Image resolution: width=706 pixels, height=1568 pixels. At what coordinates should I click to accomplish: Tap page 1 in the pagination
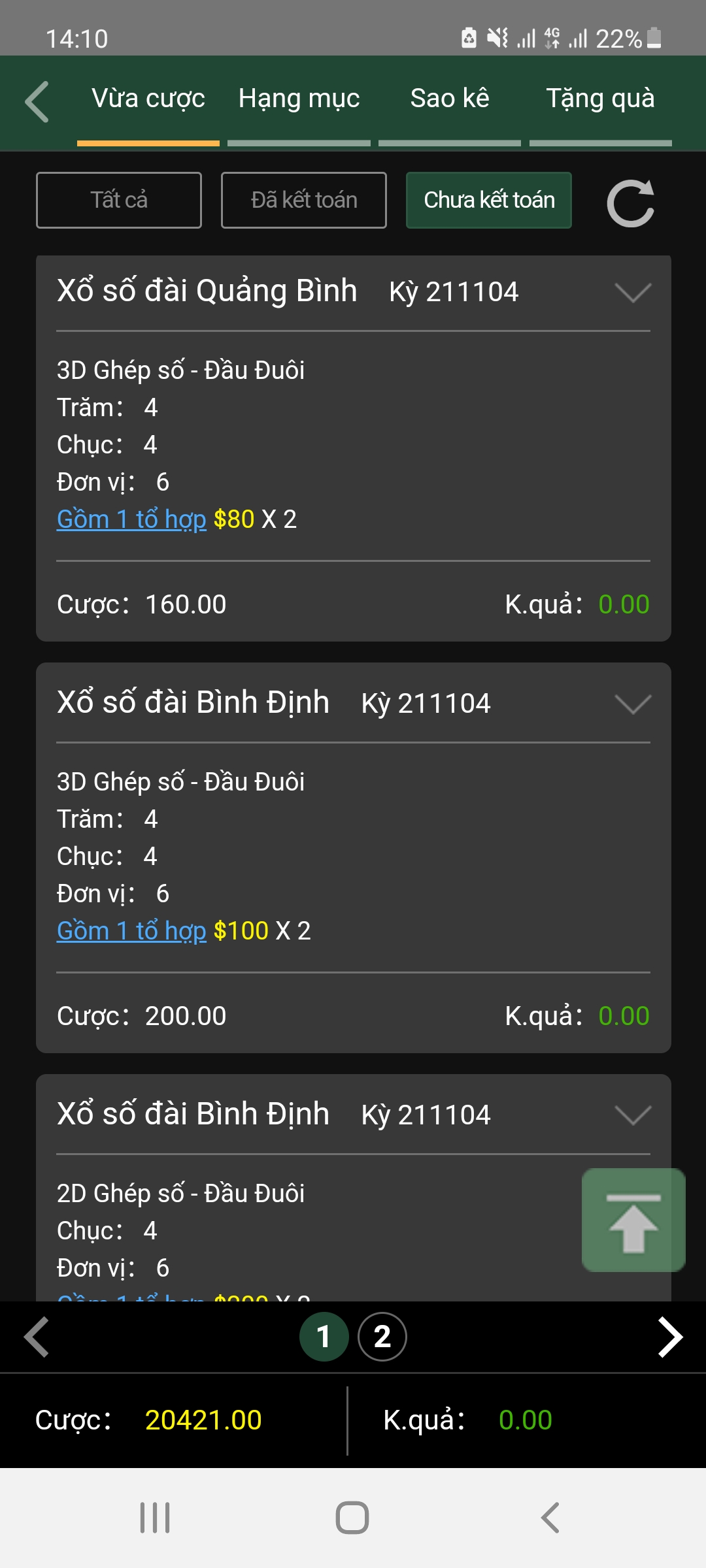(324, 1337)
